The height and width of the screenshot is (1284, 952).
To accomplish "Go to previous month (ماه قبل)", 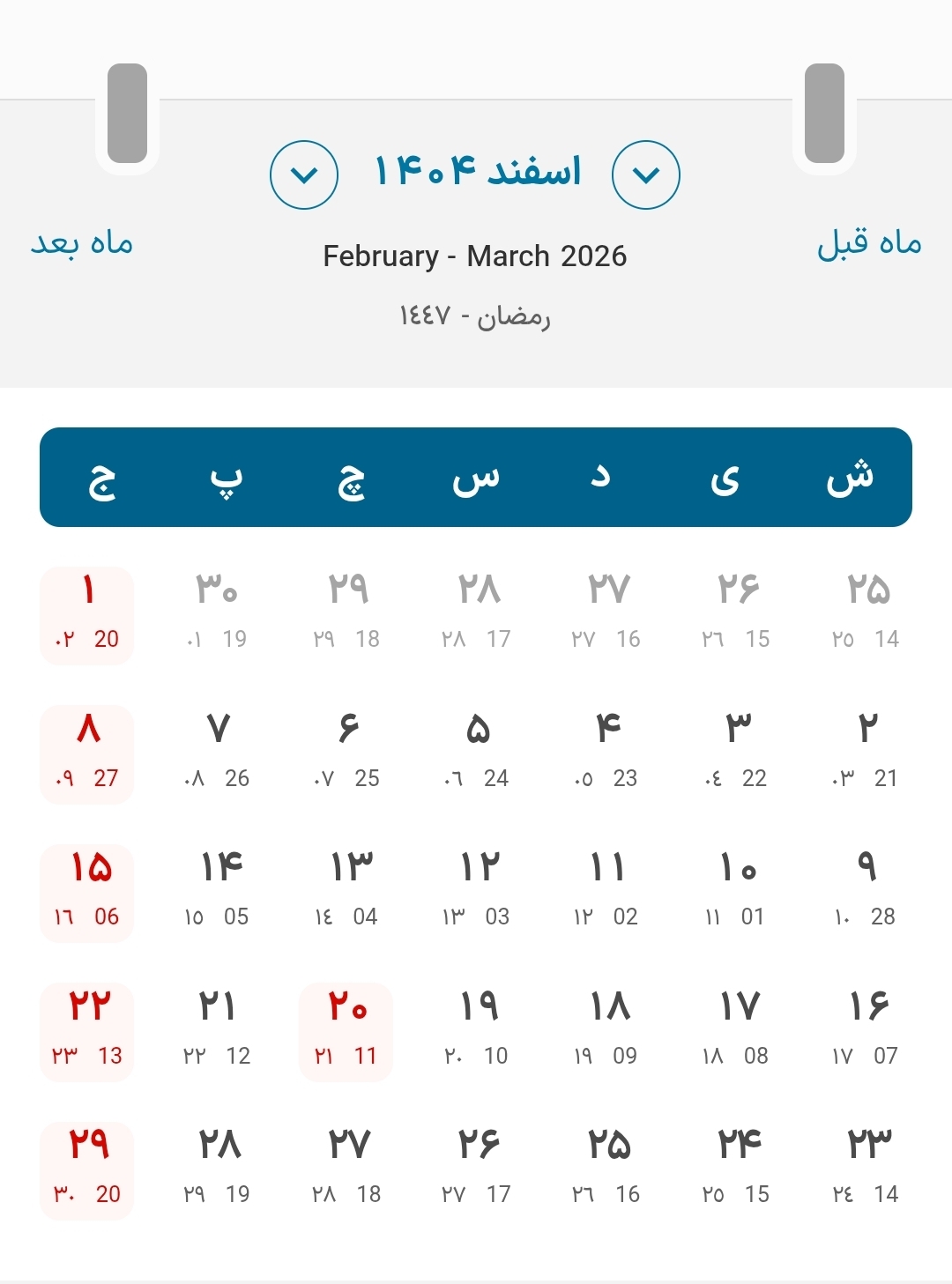I will (869, 242).
